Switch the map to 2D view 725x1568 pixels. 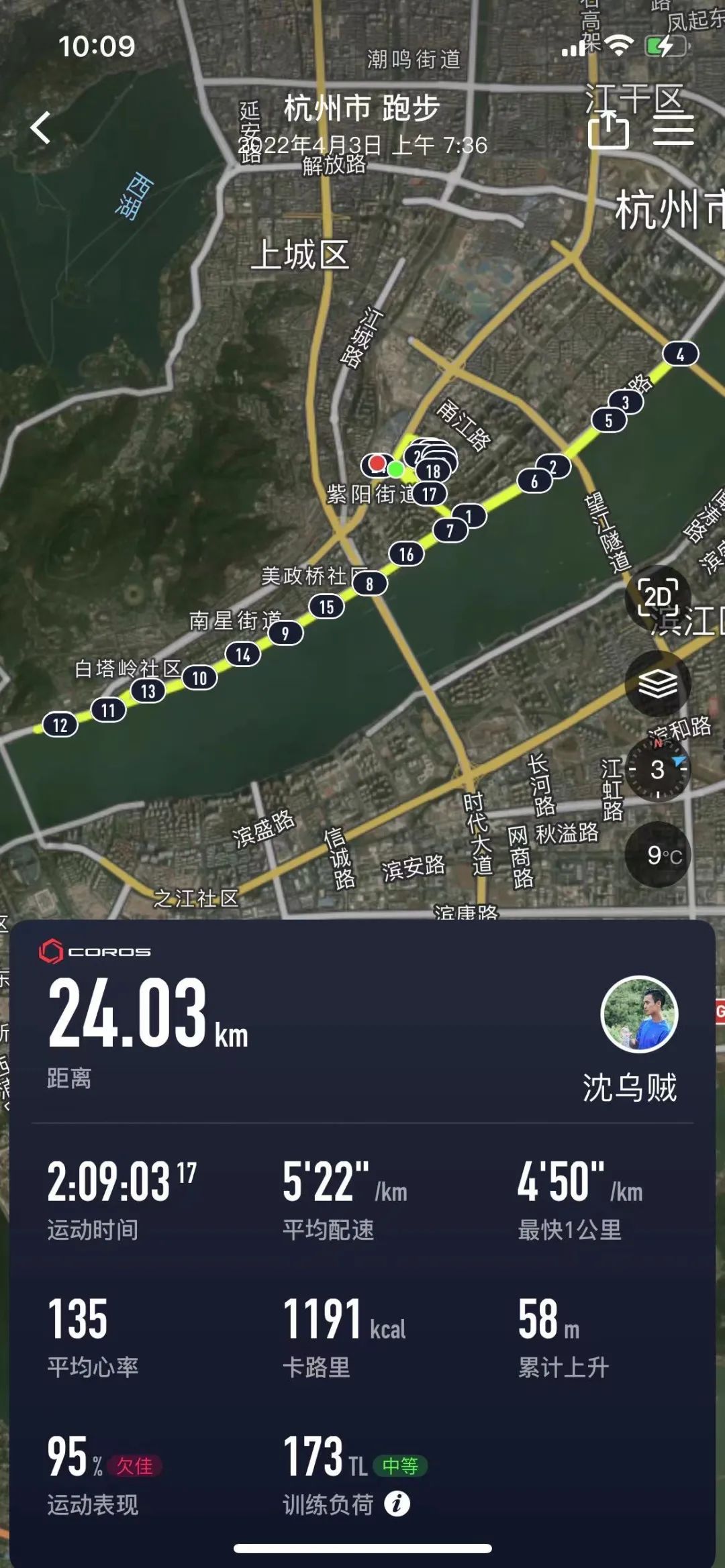tap(657, 598)
